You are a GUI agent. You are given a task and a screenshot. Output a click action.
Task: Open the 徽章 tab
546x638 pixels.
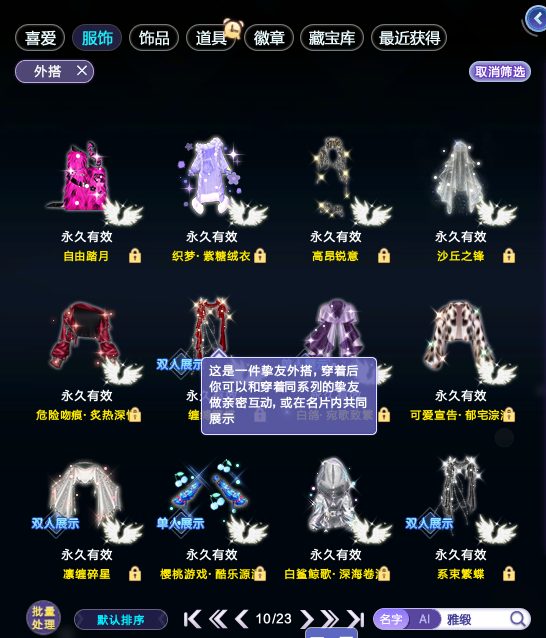click(269, 38)
